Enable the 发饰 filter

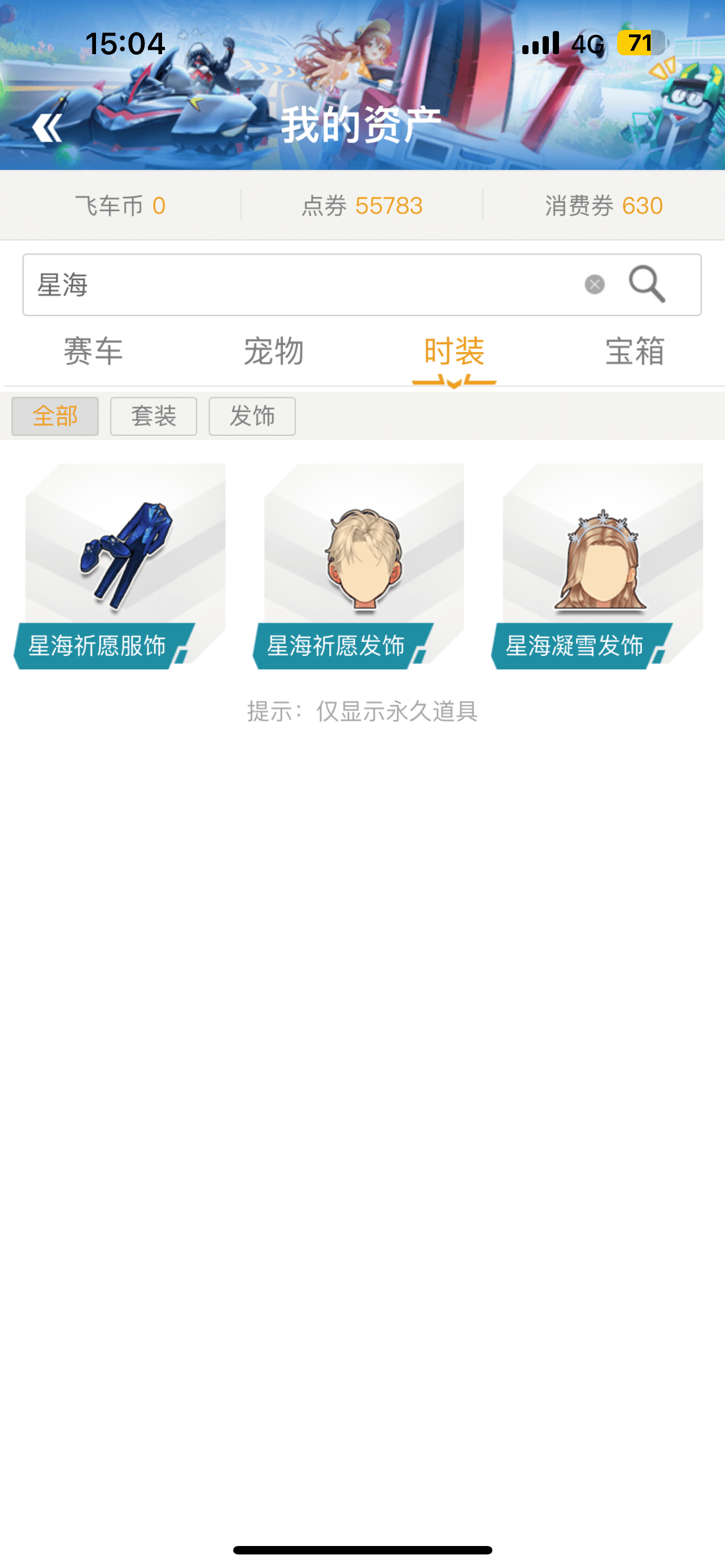tap(251, 417)
